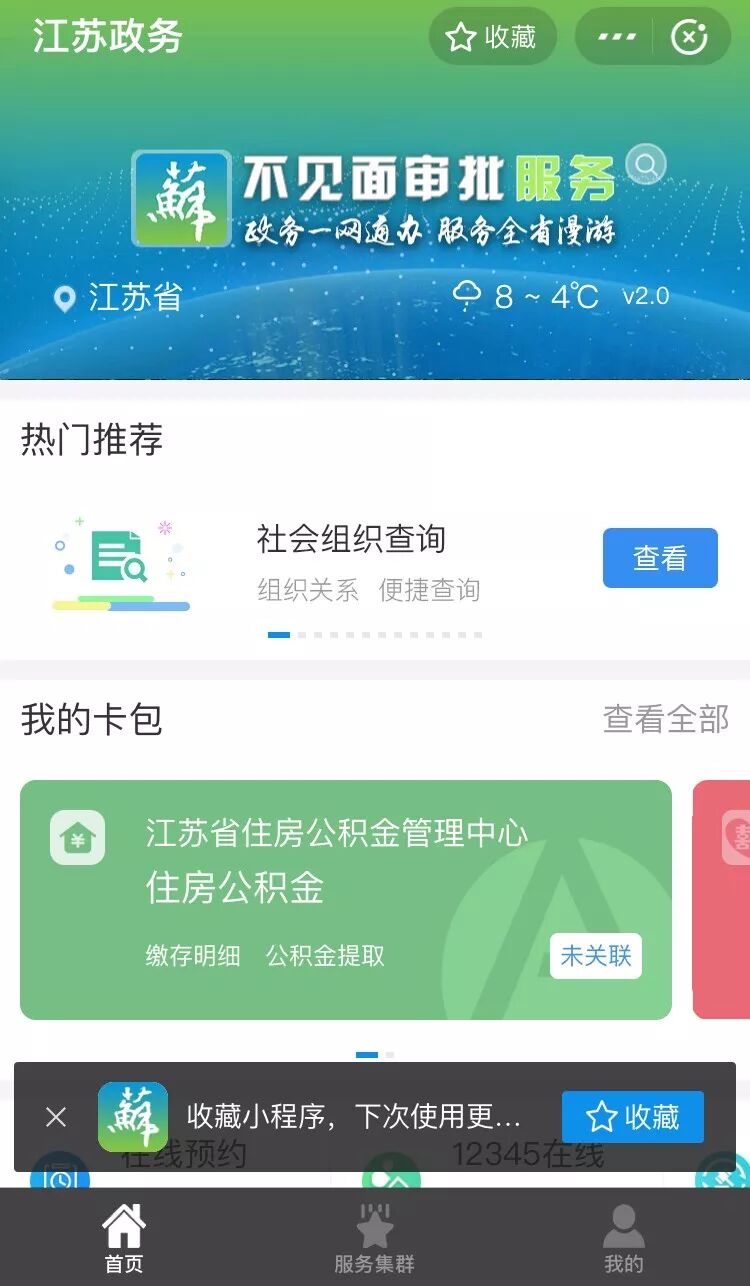The image size is (750, 1286).
Task: Switch to the 我的 tab
Action: click(x=623, y=1238)
